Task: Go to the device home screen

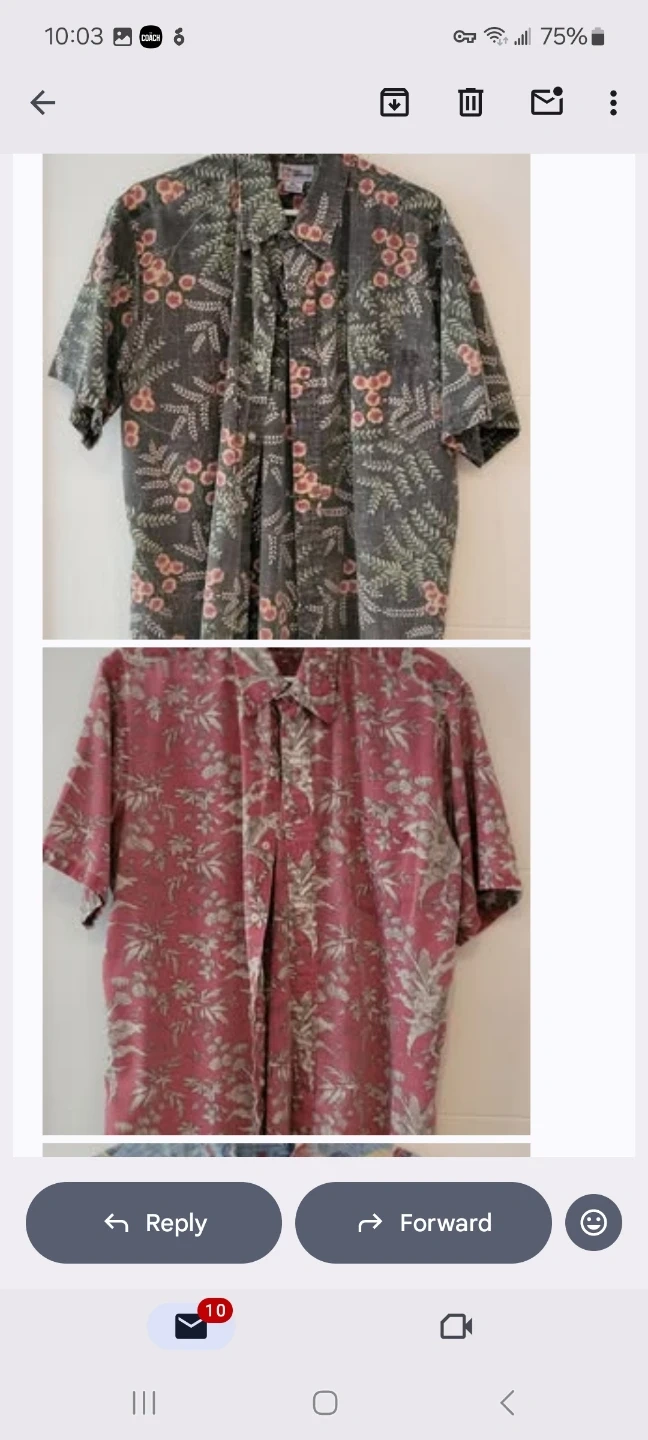Action: [x=325, y=1403]
